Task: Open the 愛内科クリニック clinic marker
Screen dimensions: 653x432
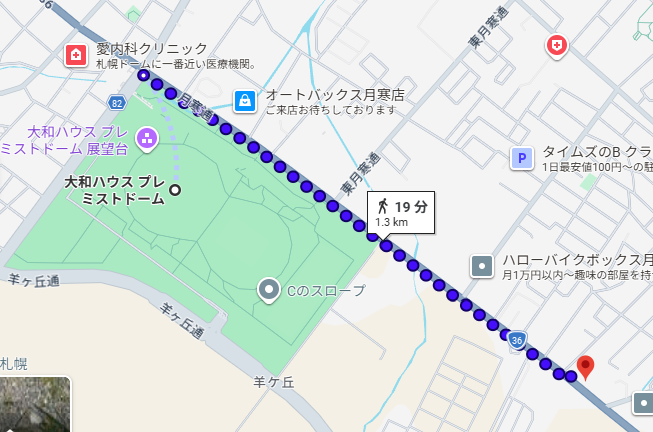Action: pos(75,55)
